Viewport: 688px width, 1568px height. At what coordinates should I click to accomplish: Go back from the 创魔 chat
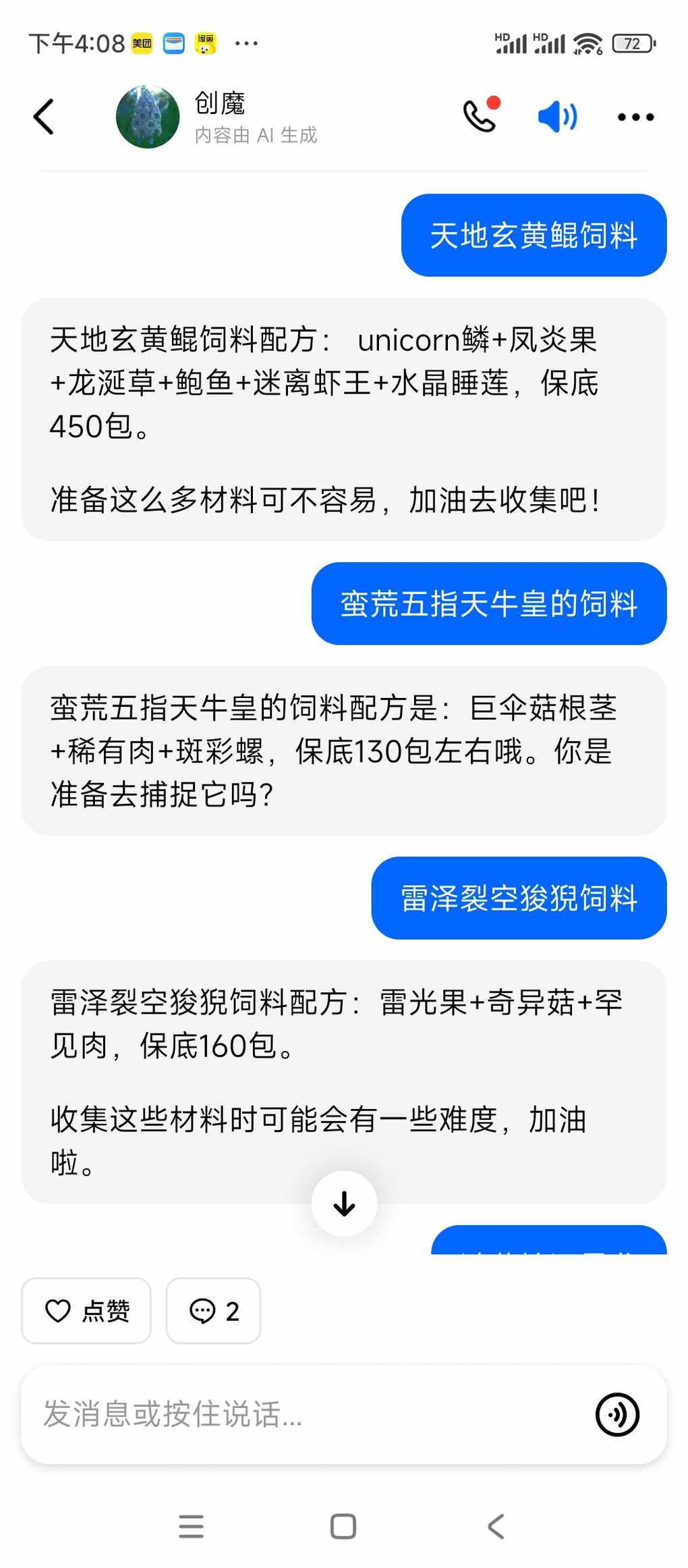point(44,117)
